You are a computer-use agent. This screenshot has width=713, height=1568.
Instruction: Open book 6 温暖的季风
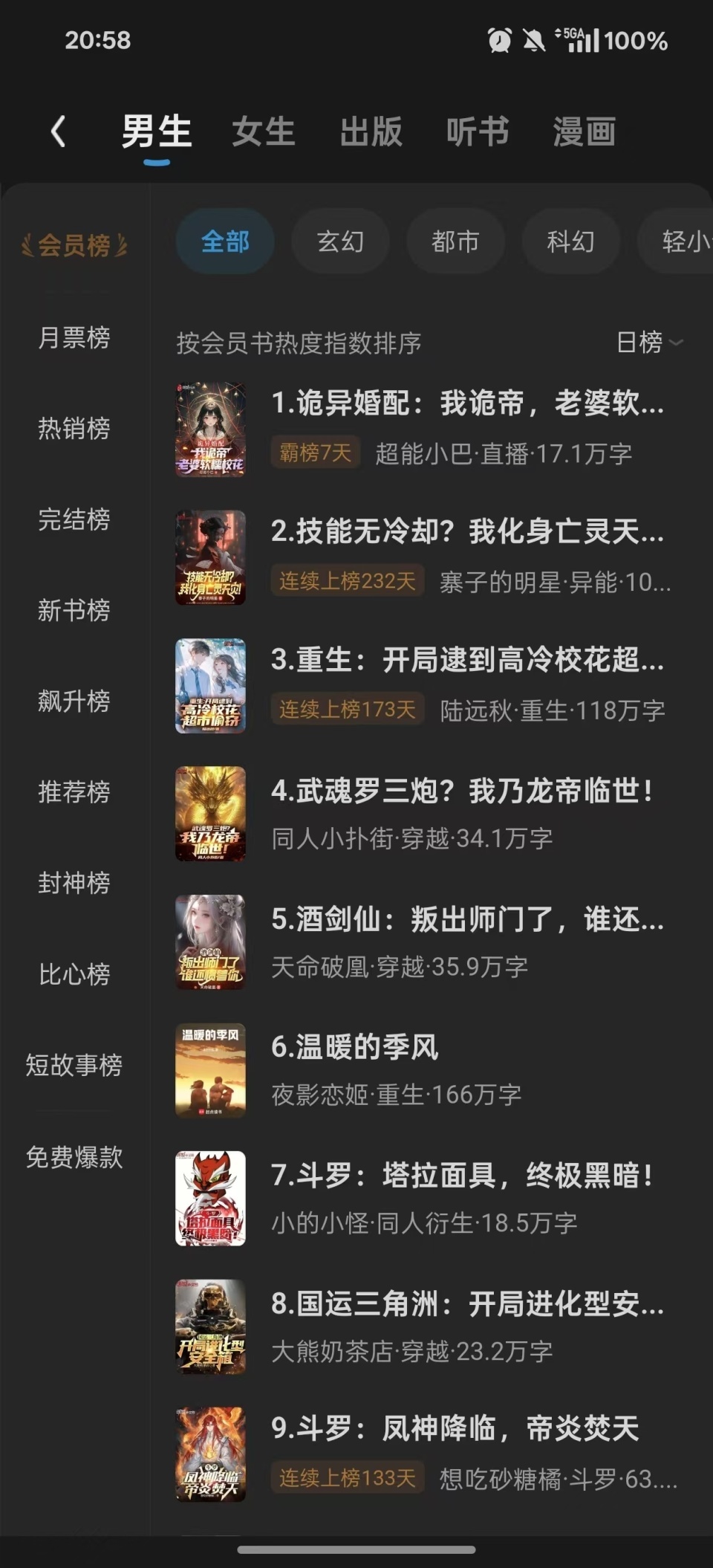pyautogui.click(x=355, y=1048)
